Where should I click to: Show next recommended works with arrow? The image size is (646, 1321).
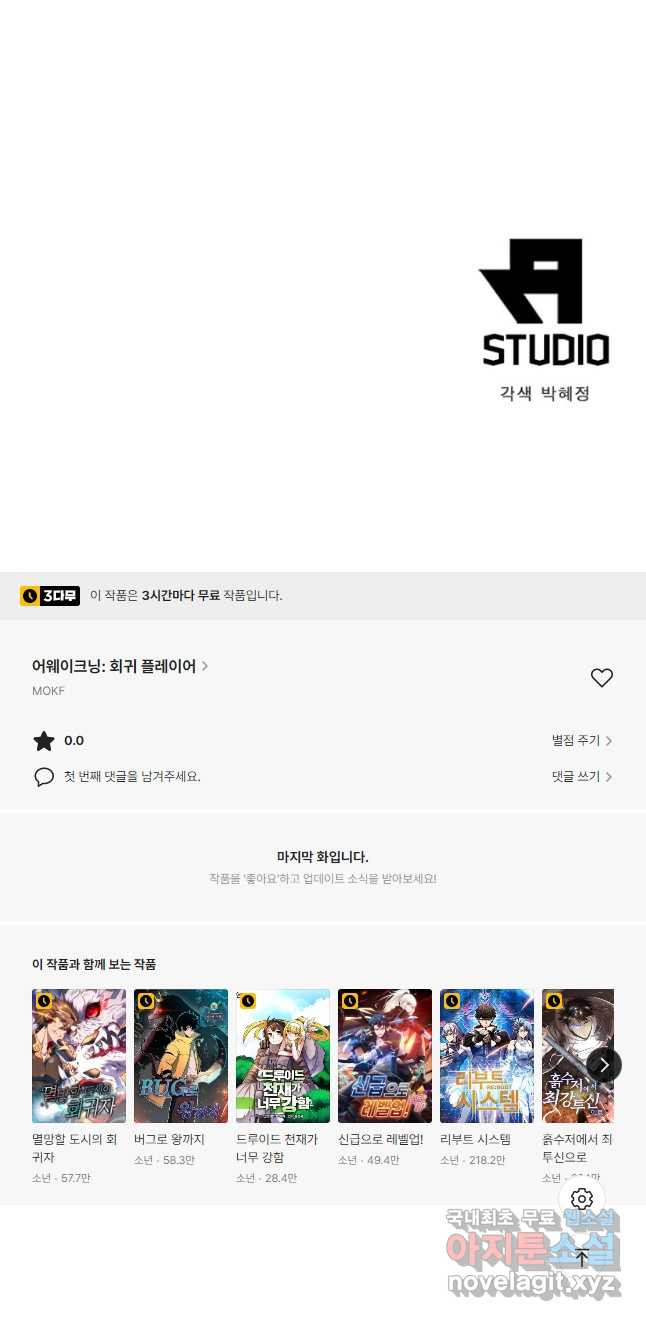603,1065
